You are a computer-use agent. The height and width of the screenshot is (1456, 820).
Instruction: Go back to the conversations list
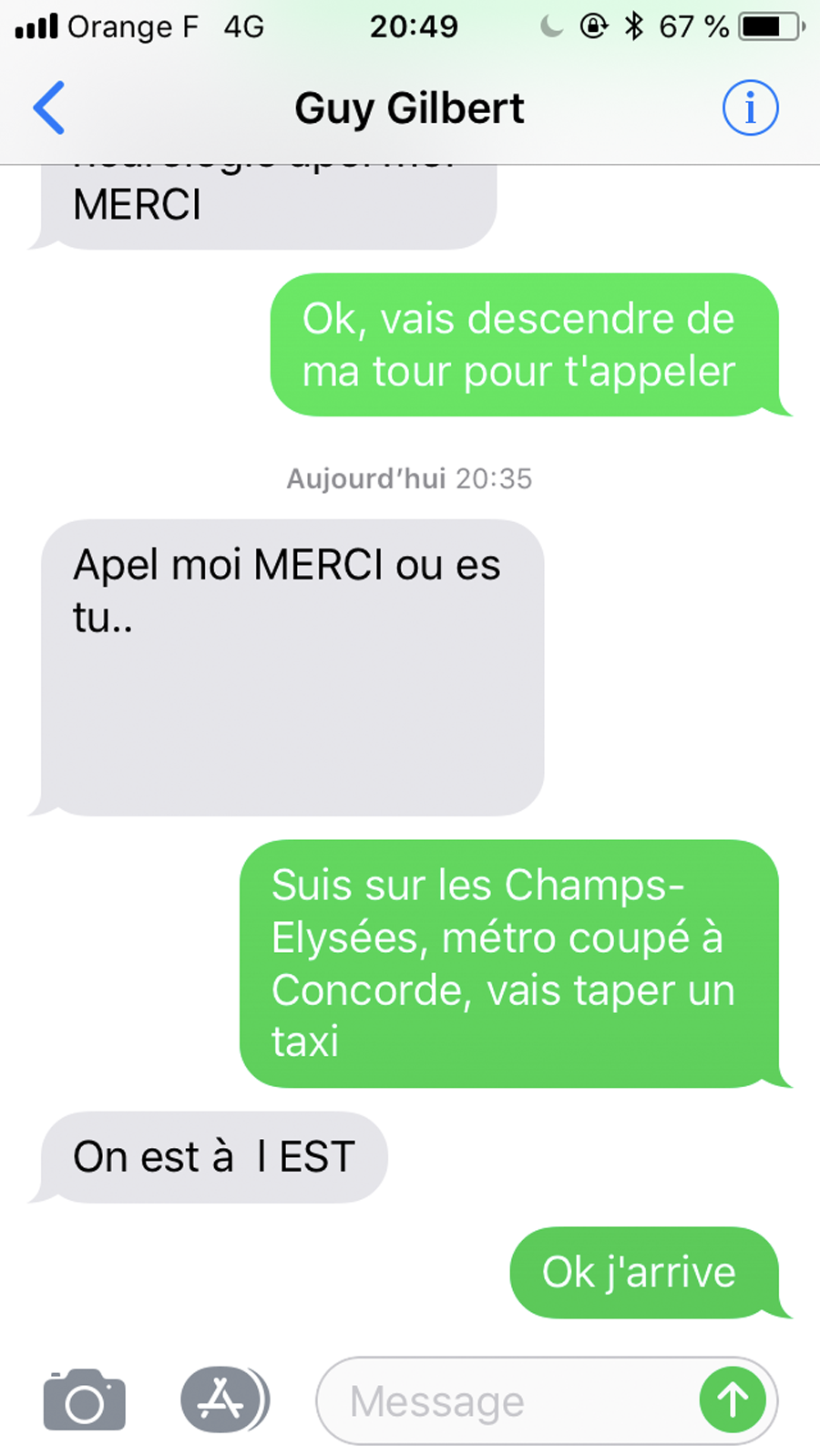tap(49, 108)
